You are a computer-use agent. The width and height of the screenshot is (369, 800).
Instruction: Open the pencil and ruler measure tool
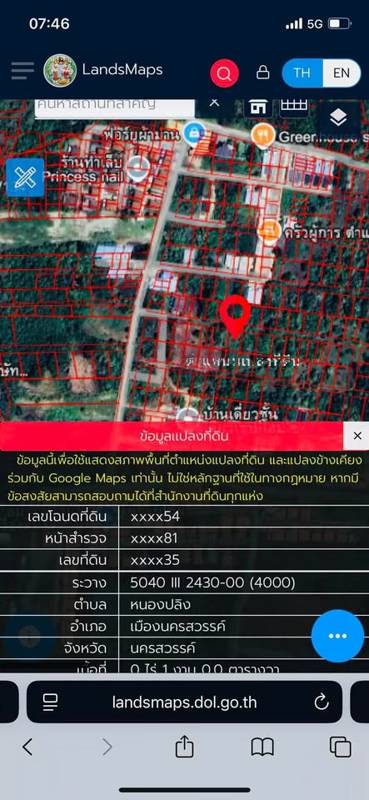point(25,178)
